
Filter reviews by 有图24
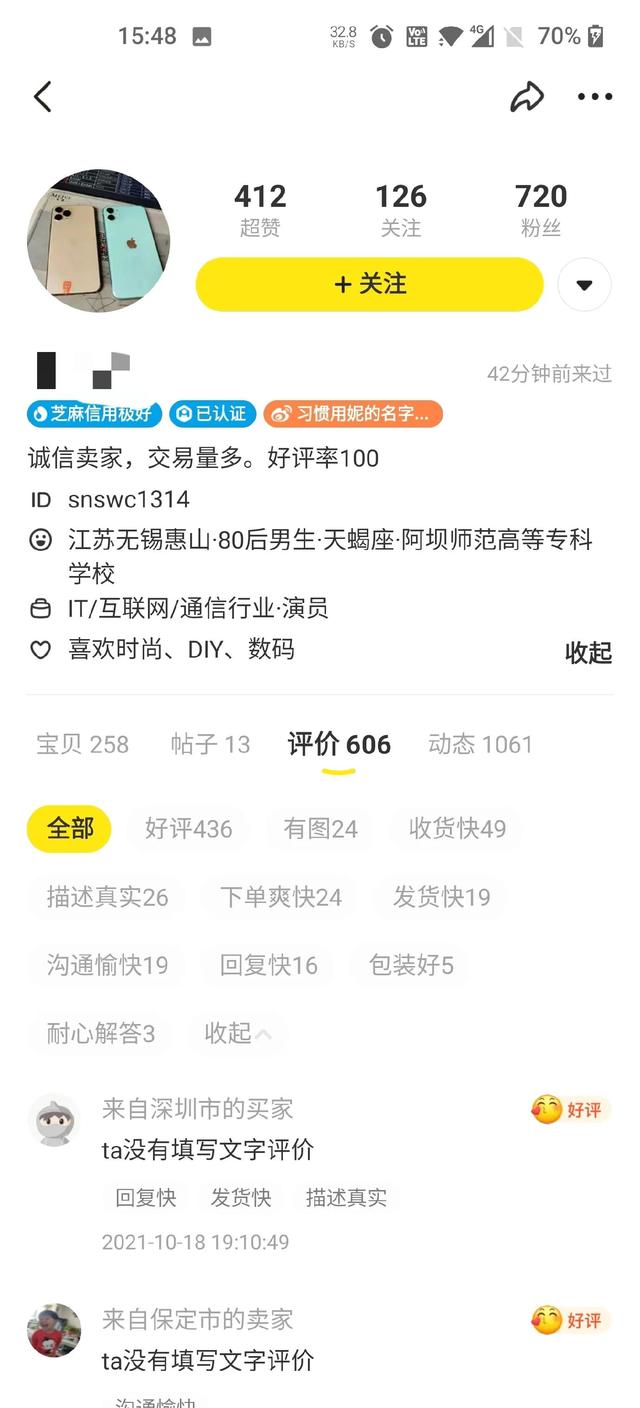coord(320,829)
